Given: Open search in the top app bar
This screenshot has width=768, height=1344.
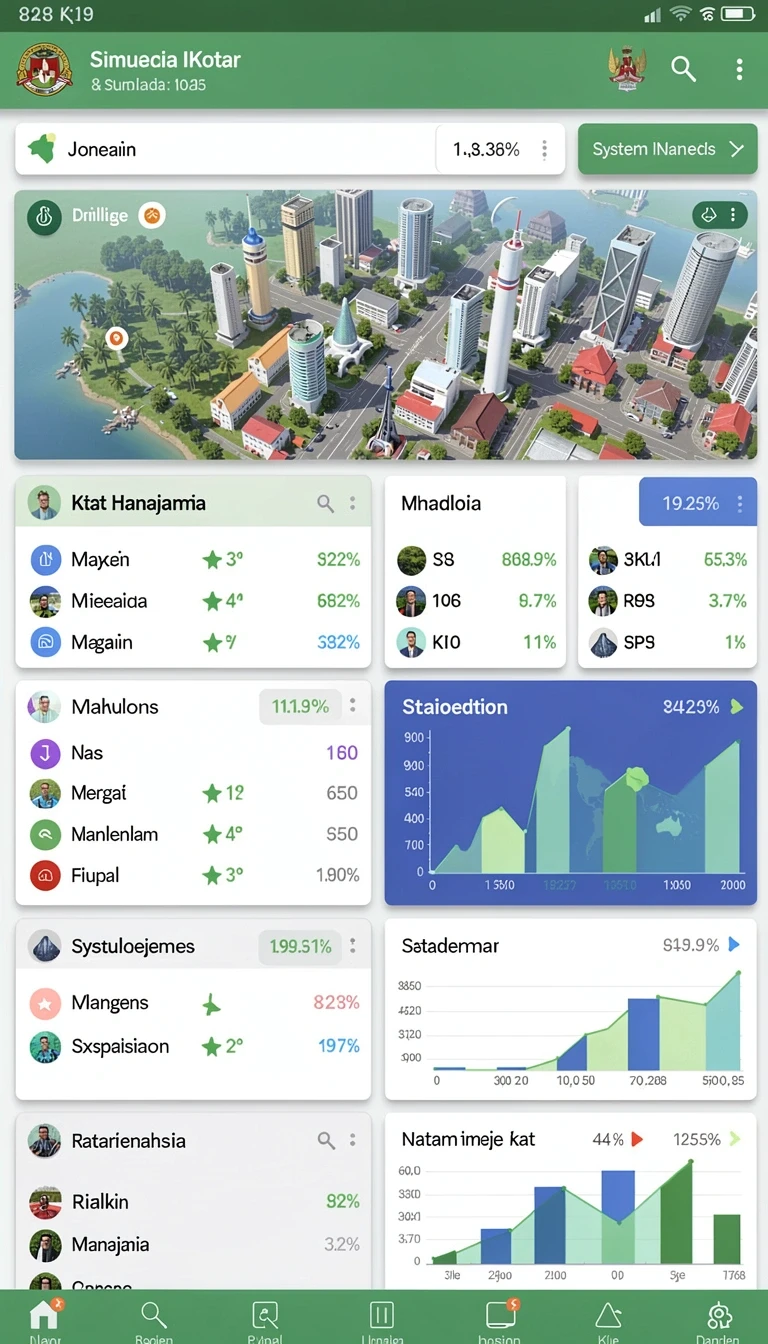Looking at the screenshot, I should pos(683,69).
